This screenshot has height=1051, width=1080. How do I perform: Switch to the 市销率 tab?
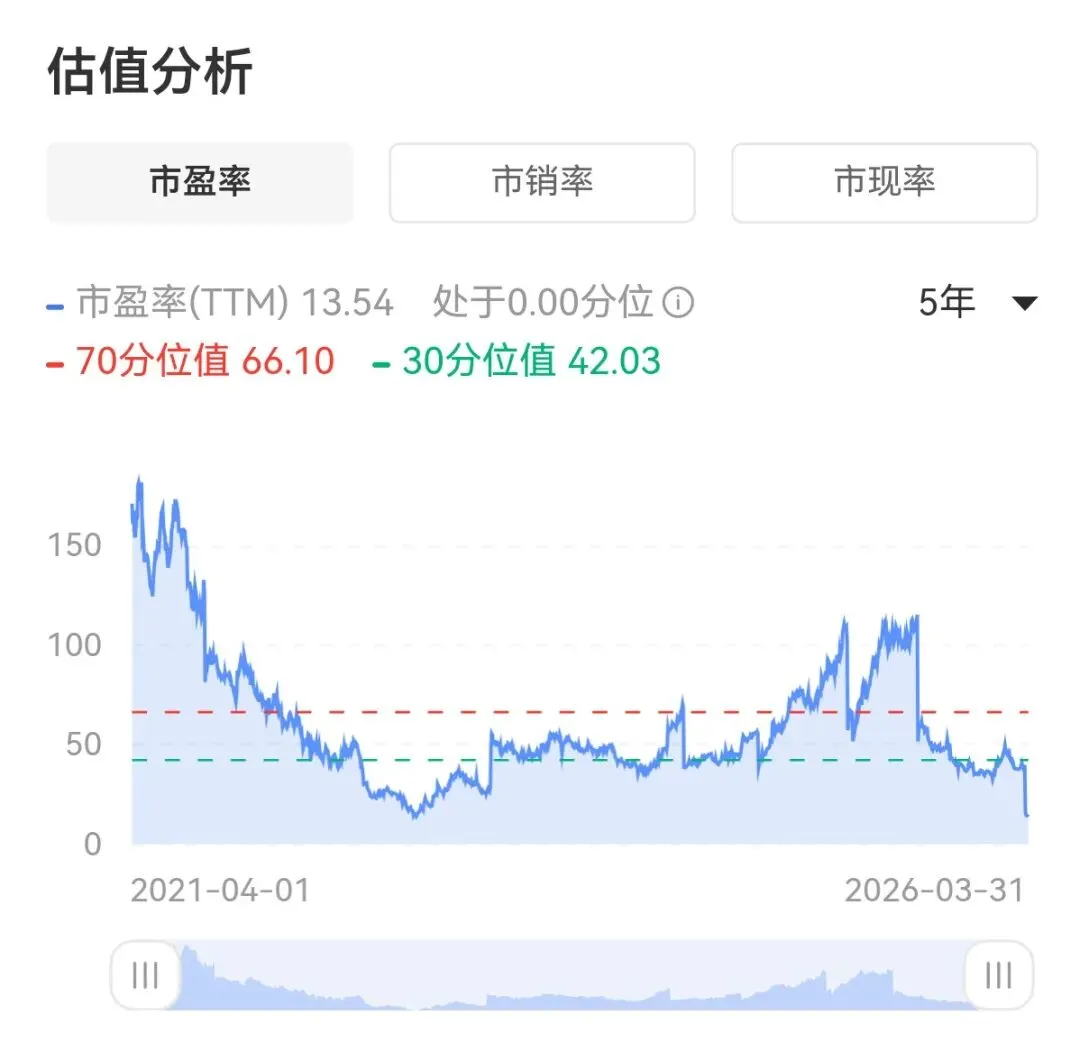(x=542, y=183)
